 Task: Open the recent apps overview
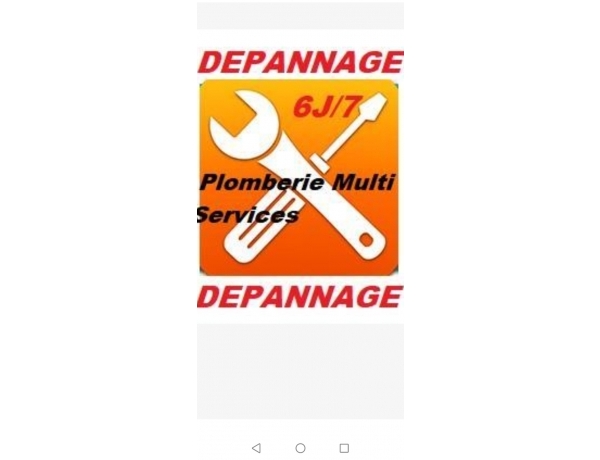click(344, 448)
